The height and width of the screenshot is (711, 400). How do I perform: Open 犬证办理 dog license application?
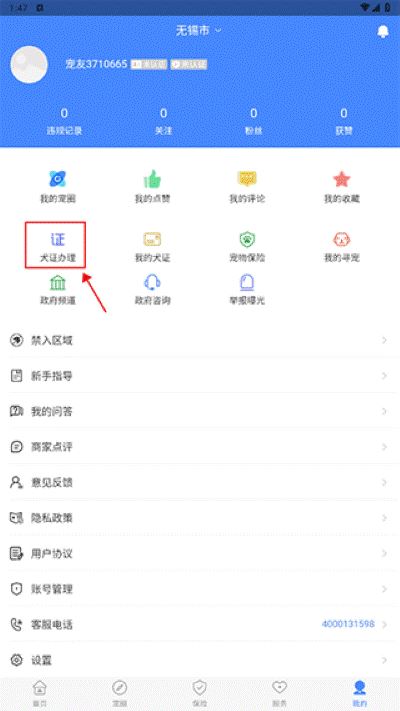click(x=57, y=246)
